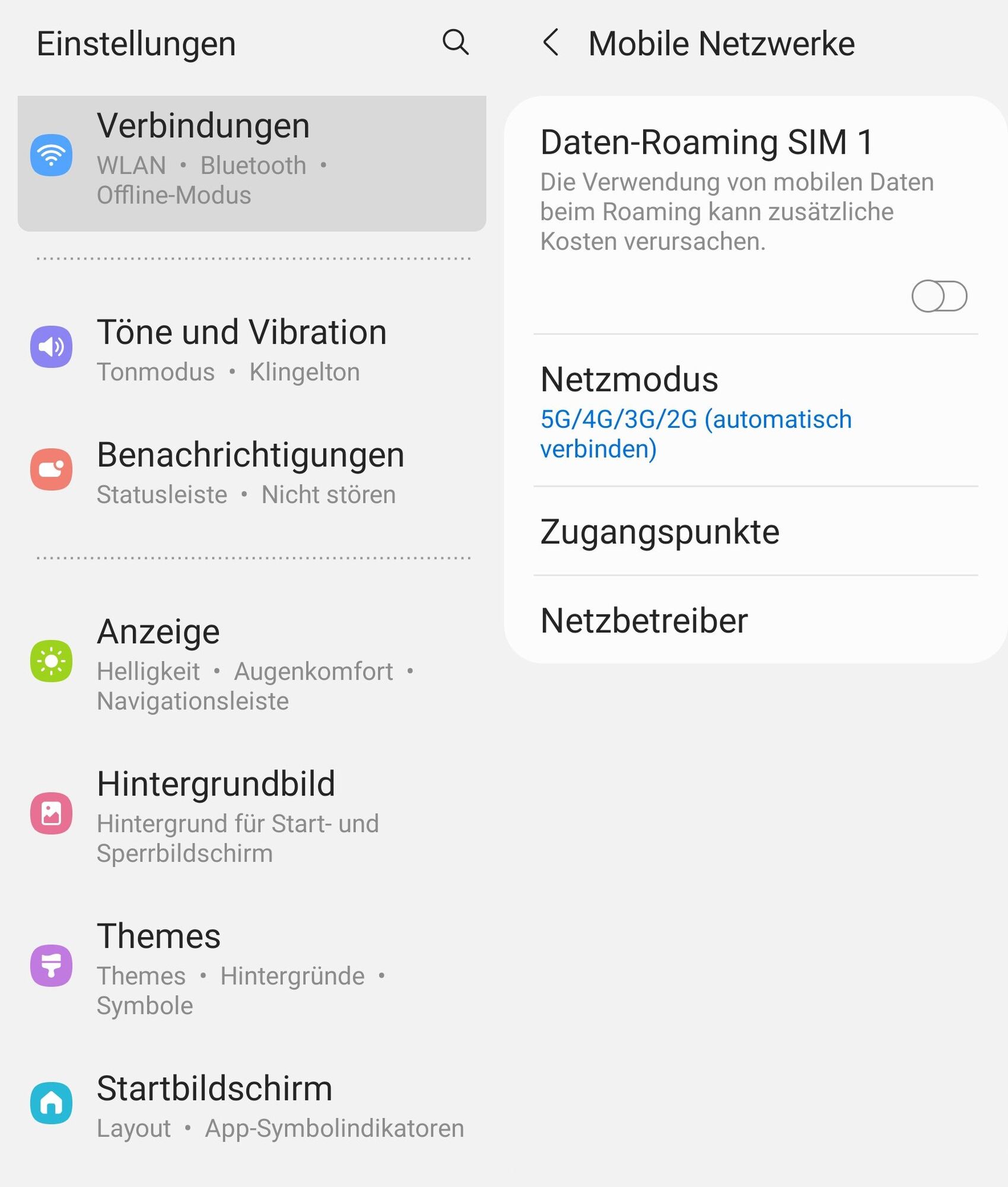Open Töne und Vibration settings

pyautogui.click(x=252, y=348)
